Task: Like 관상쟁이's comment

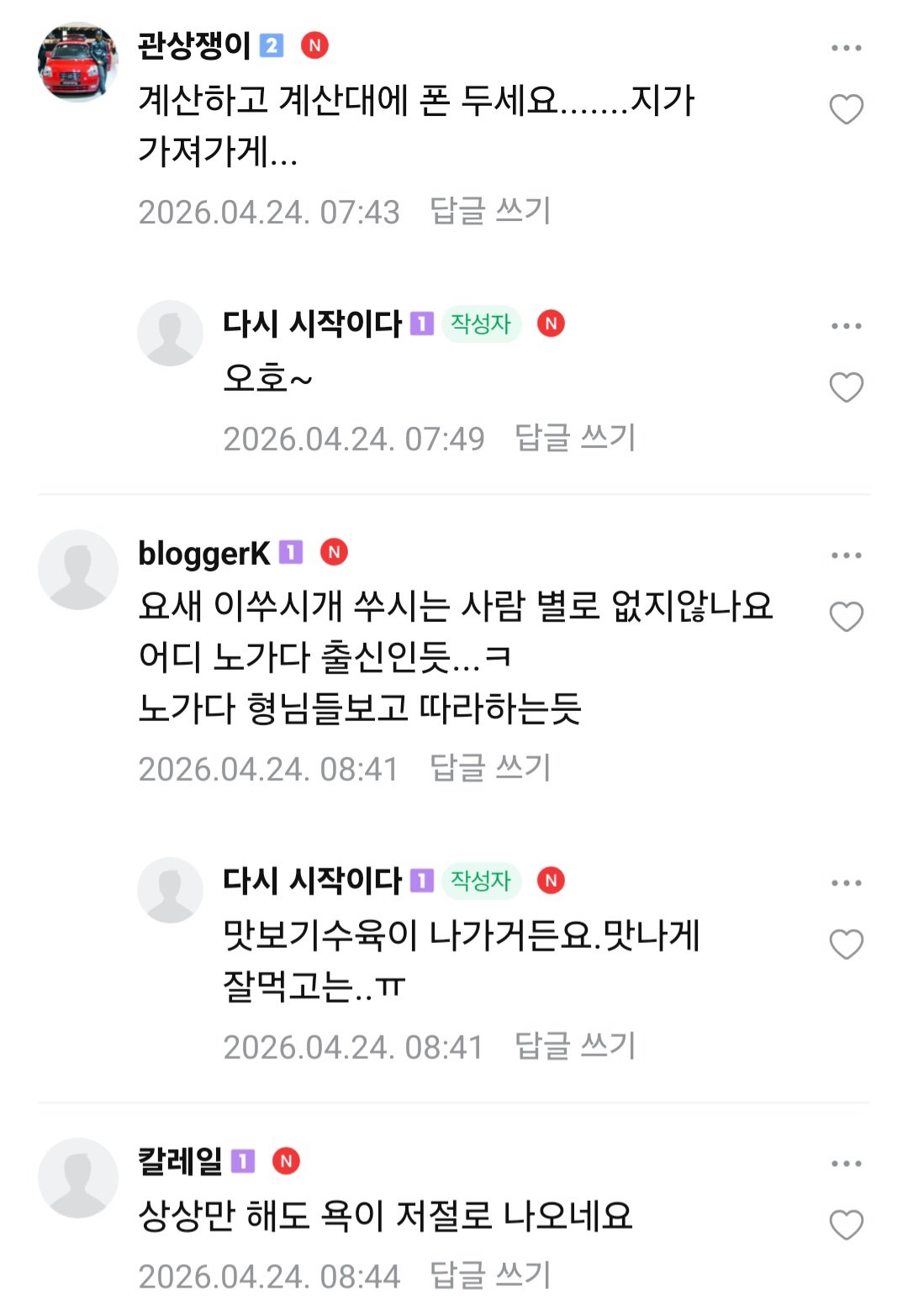Action: [x=846, y=109]
